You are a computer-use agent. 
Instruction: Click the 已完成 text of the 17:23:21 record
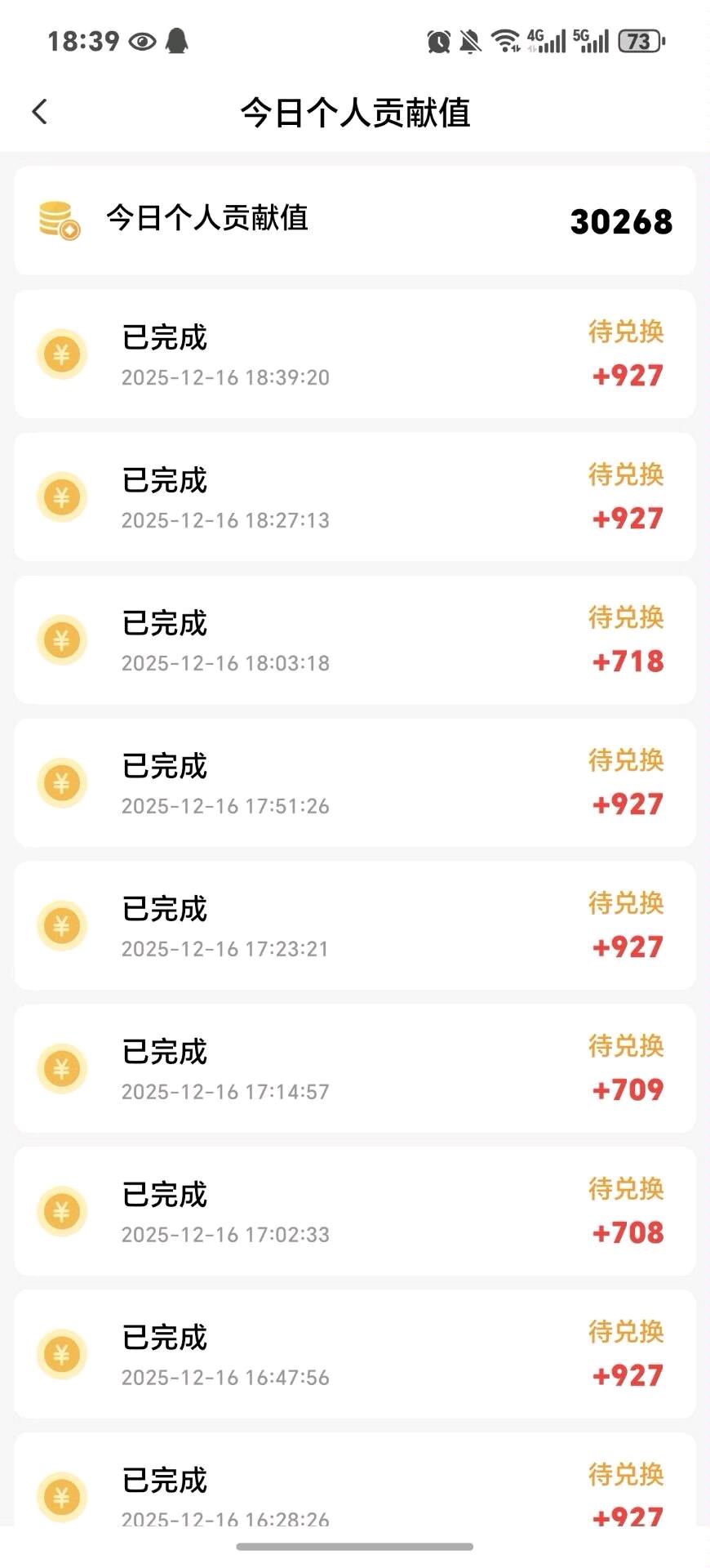pyautogui.click(x=164, y=908)
